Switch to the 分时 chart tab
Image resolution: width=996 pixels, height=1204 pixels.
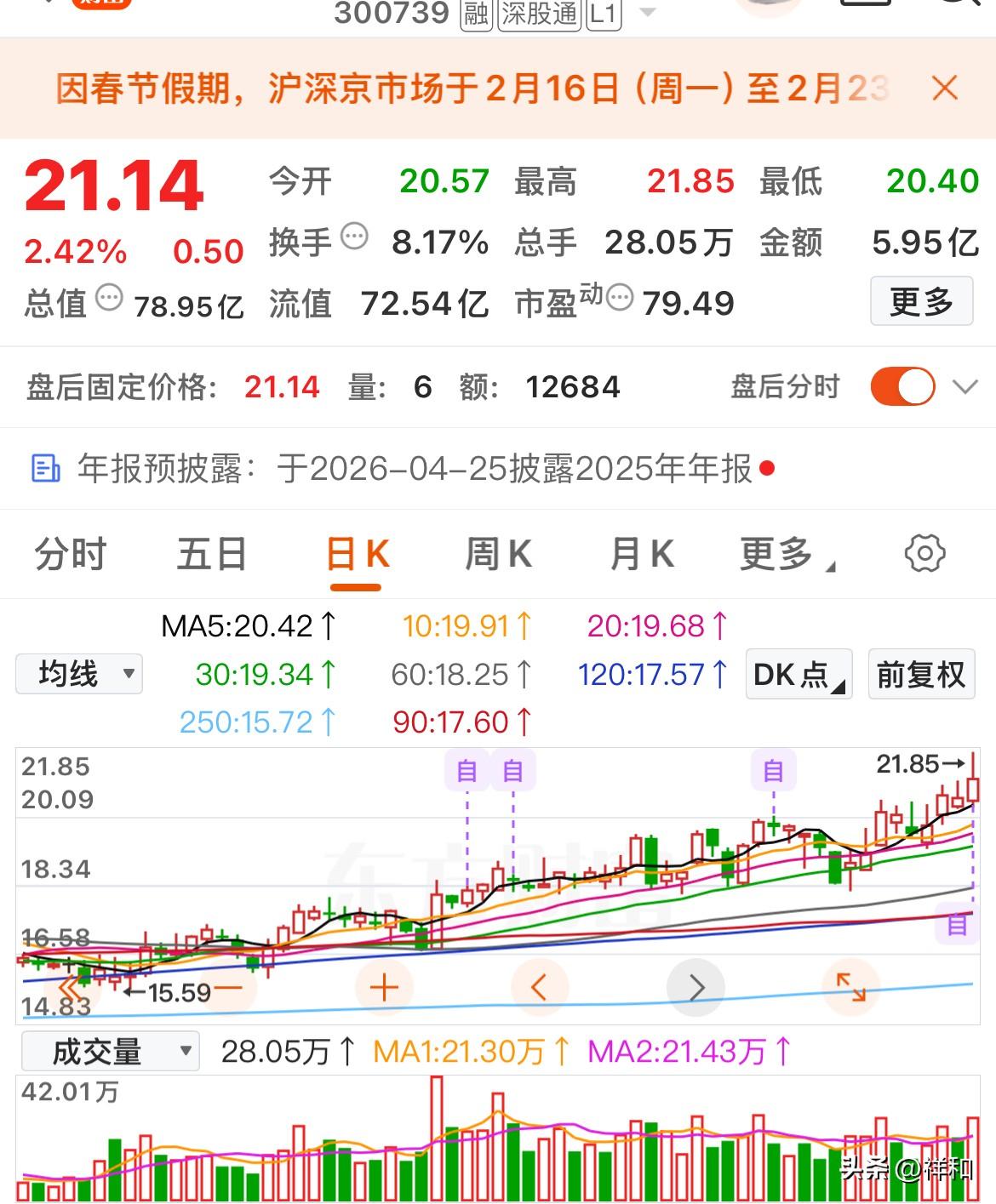[x=70, y=555]
